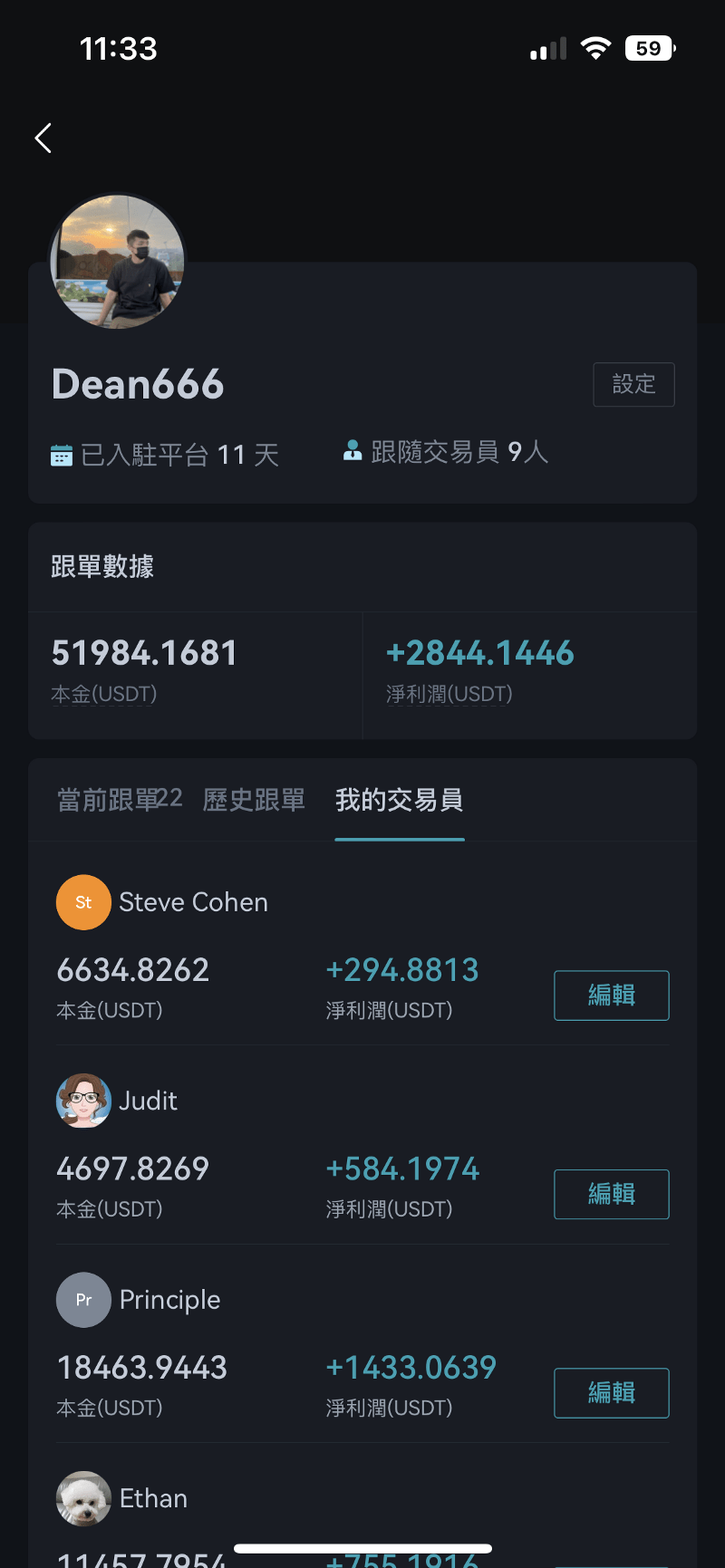The width and height of the screenshot is (725, 1568).
Task: Tap the 淨利潤(USDT) dotted label
Action: pyautogui.click(x=449, y=694)
